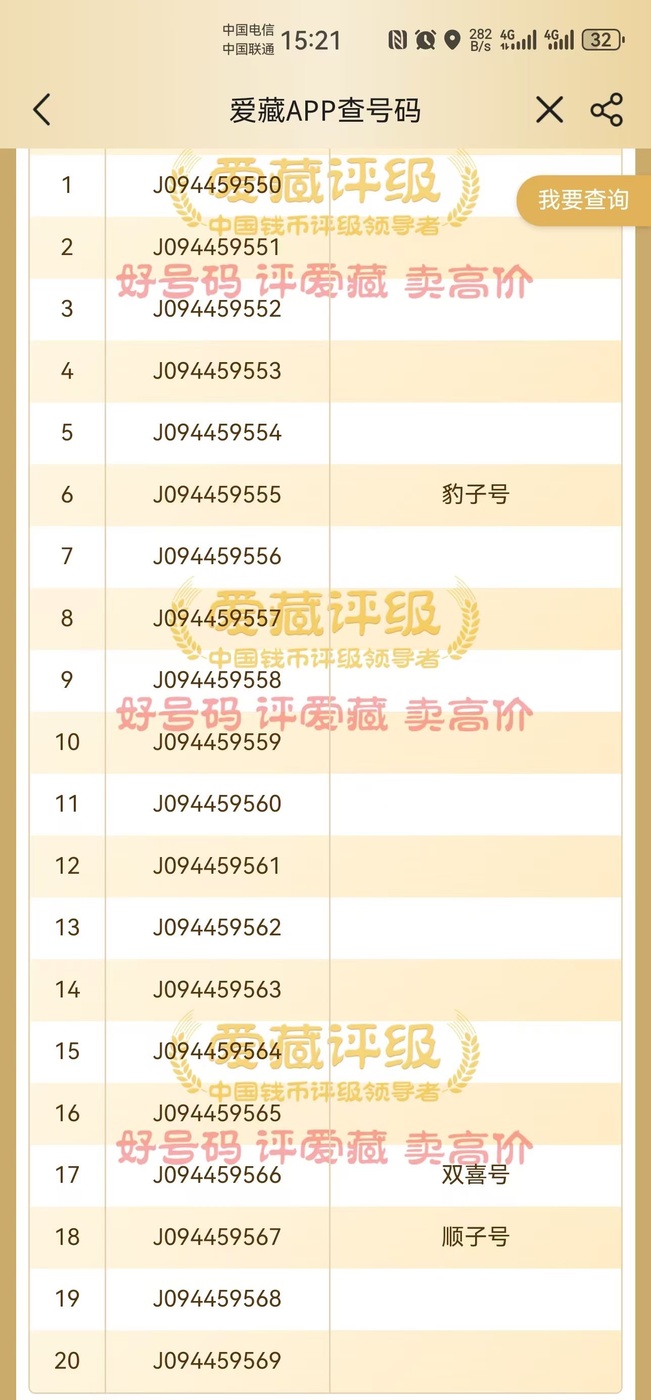Tap the 我要查询 button
The image size is (651, 1400).
pos(583,200)
